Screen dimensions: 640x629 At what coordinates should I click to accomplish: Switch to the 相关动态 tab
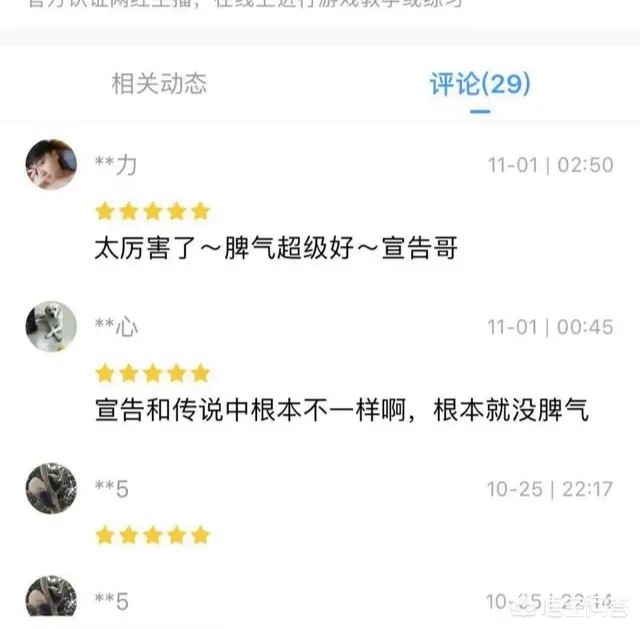point(159,84)
